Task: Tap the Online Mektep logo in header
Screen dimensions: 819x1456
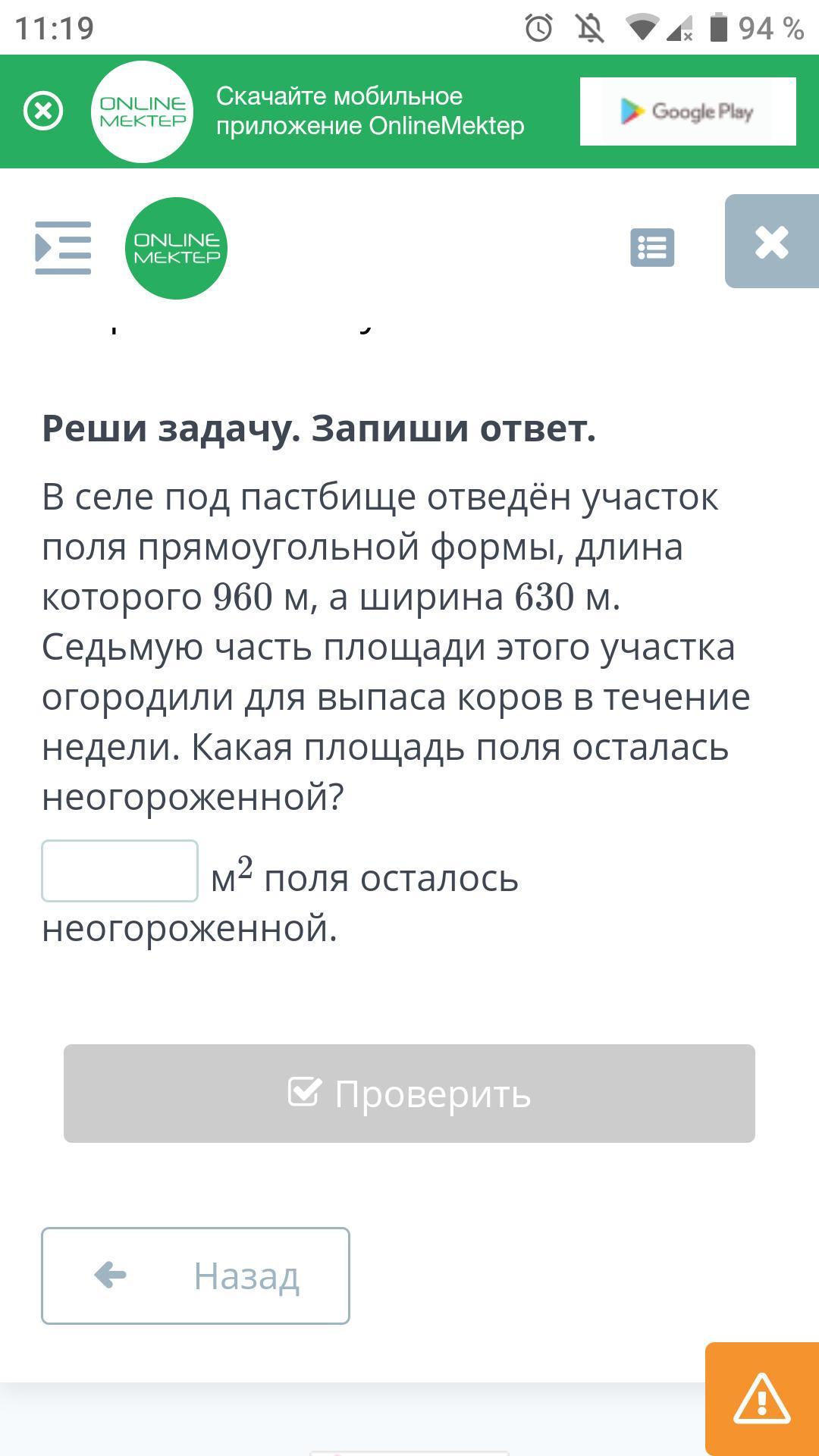Action: [176, 248]
